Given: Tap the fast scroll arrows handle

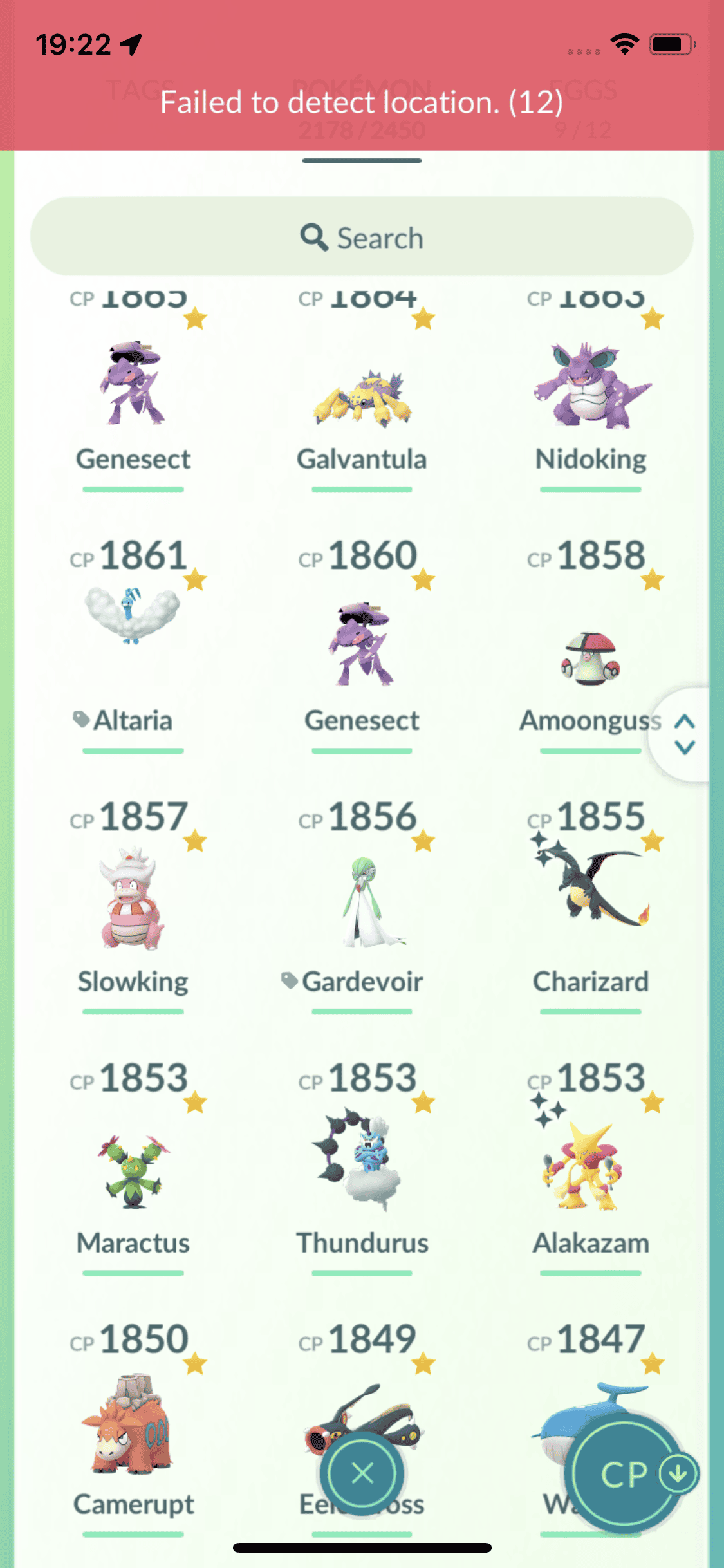Looking at the screenshot, I should 684,734.
